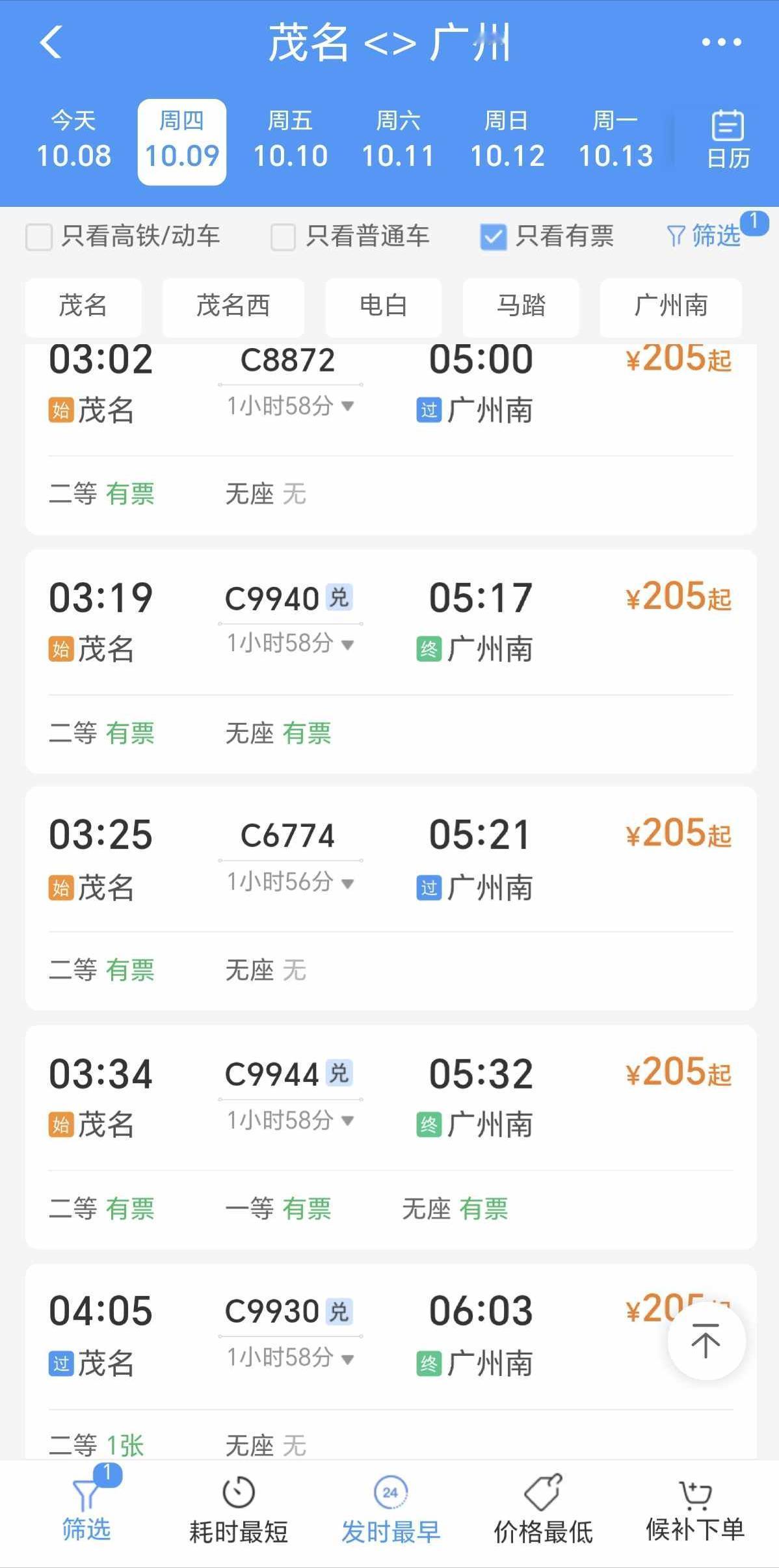
Task: Check the 只看高铁/动车 box
Action: click(39, 237)
